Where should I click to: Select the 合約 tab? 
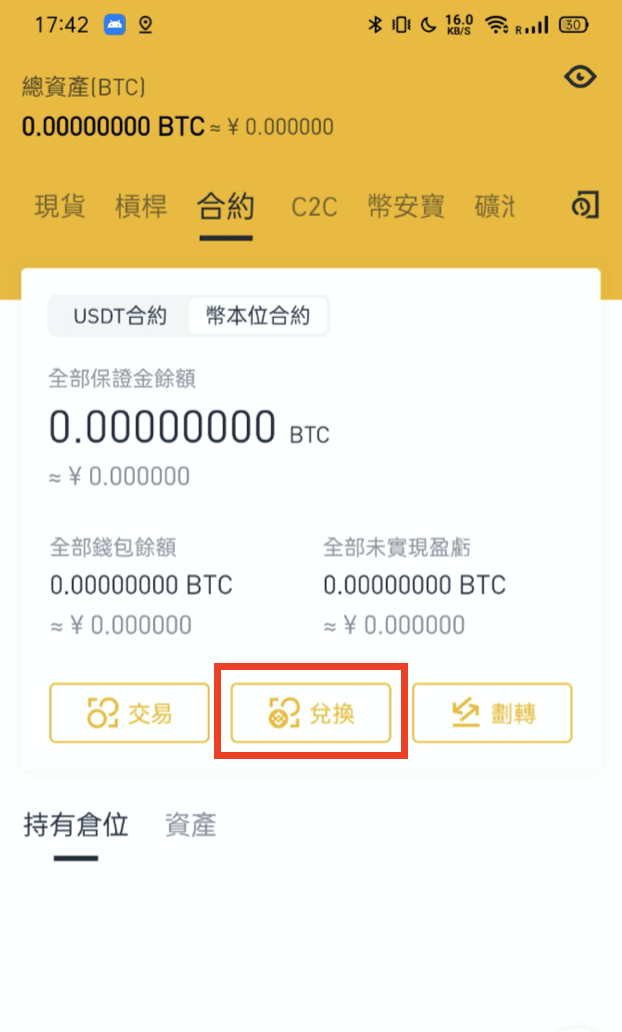[226, 207]
